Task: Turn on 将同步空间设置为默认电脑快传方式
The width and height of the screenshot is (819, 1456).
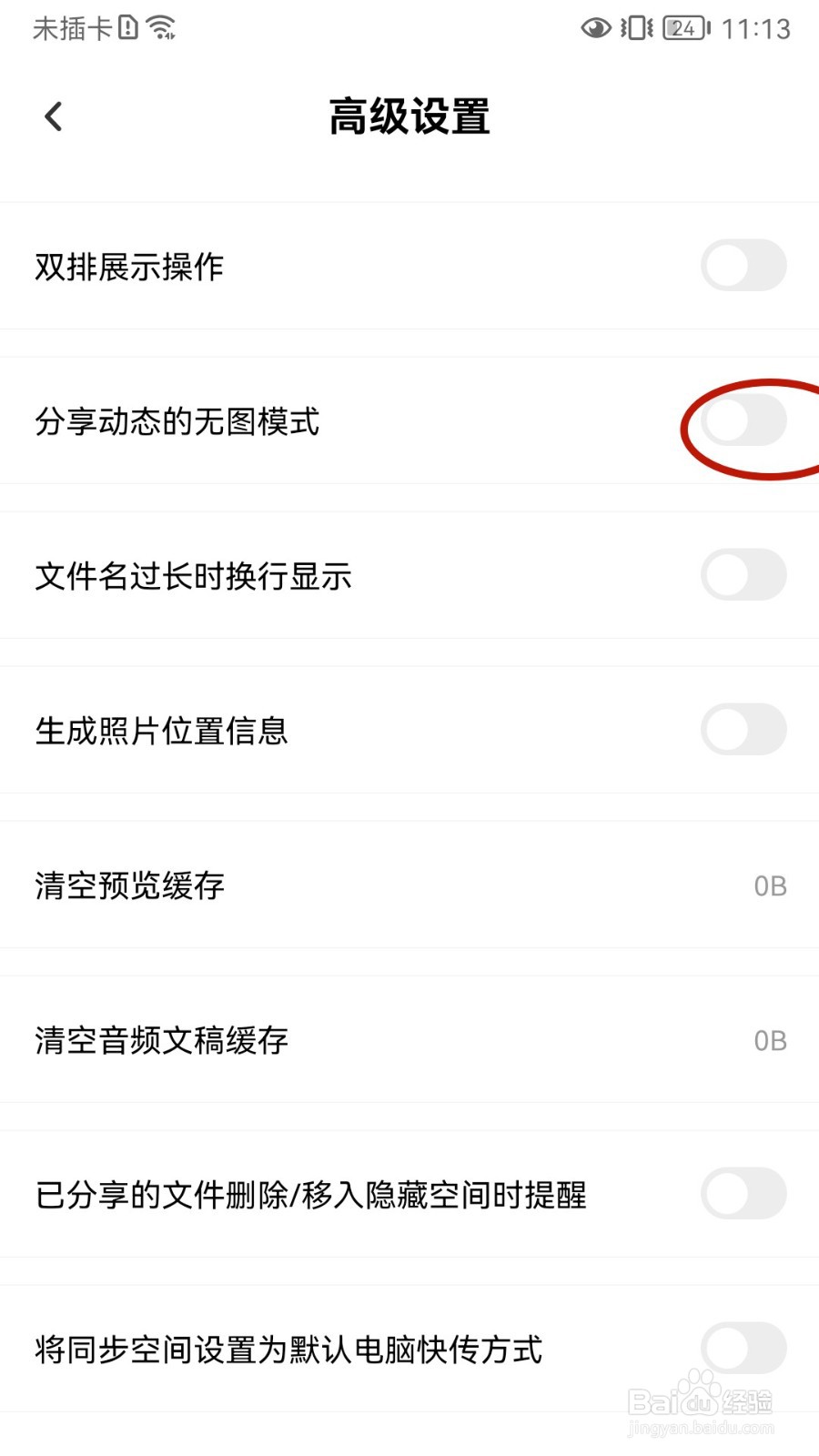Action: 744,1349
